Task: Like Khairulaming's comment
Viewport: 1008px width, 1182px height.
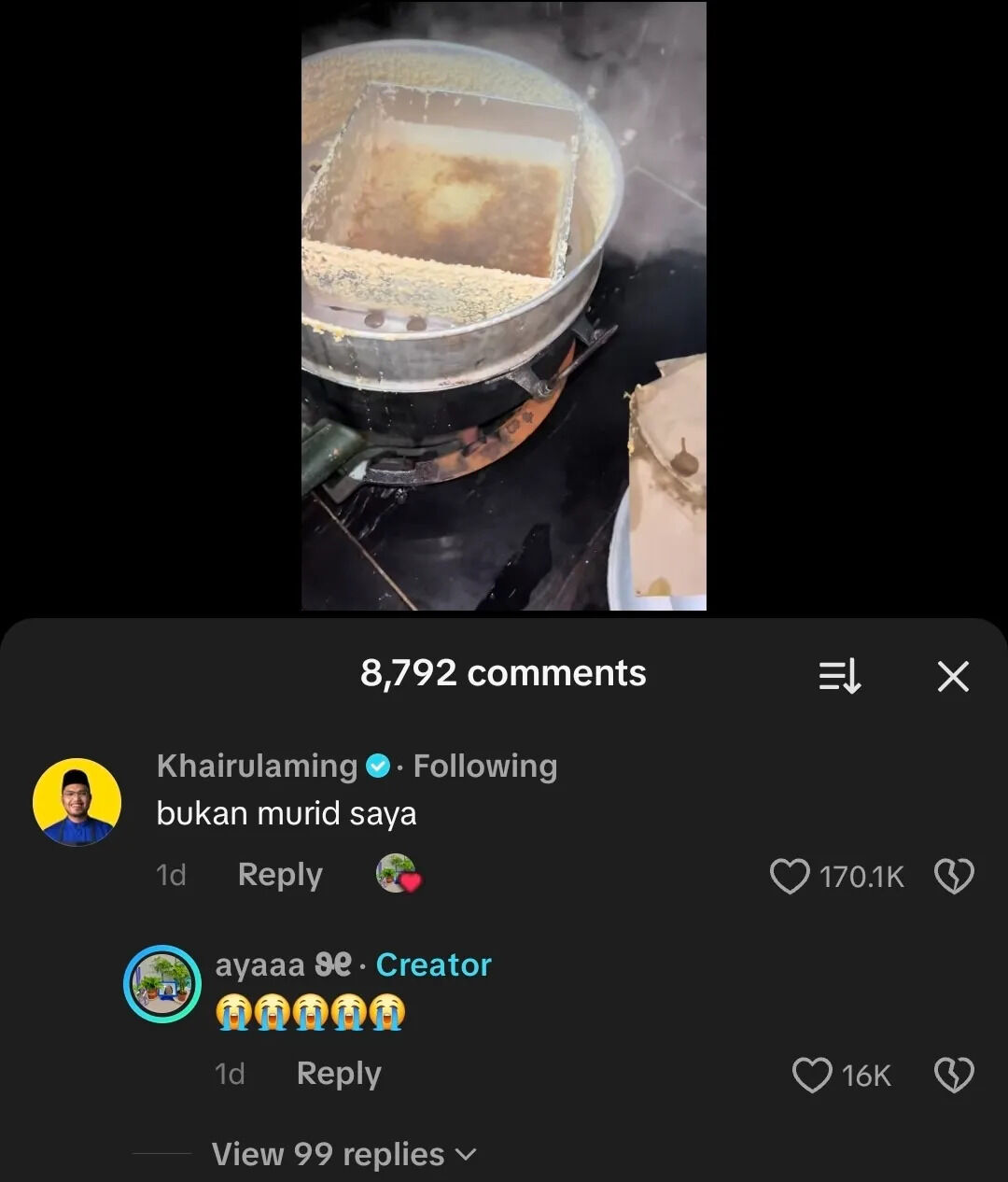Action: coord(790,877)
